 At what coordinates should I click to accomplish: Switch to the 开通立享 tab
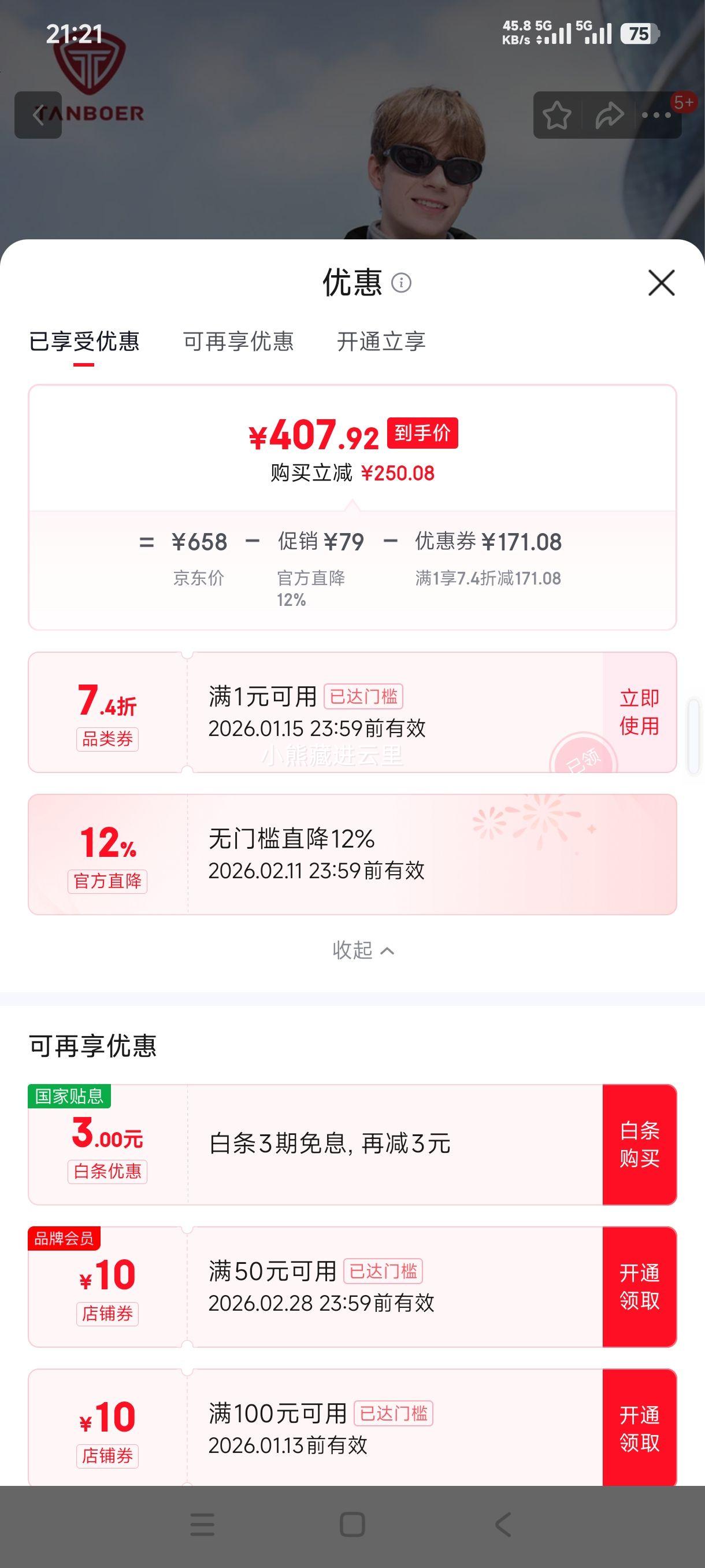381,342
